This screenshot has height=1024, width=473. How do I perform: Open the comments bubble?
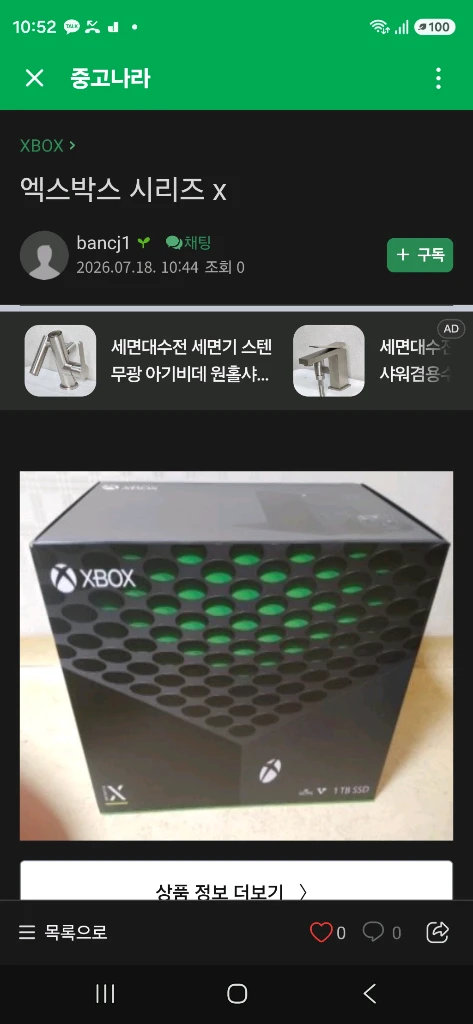point(373,932)
